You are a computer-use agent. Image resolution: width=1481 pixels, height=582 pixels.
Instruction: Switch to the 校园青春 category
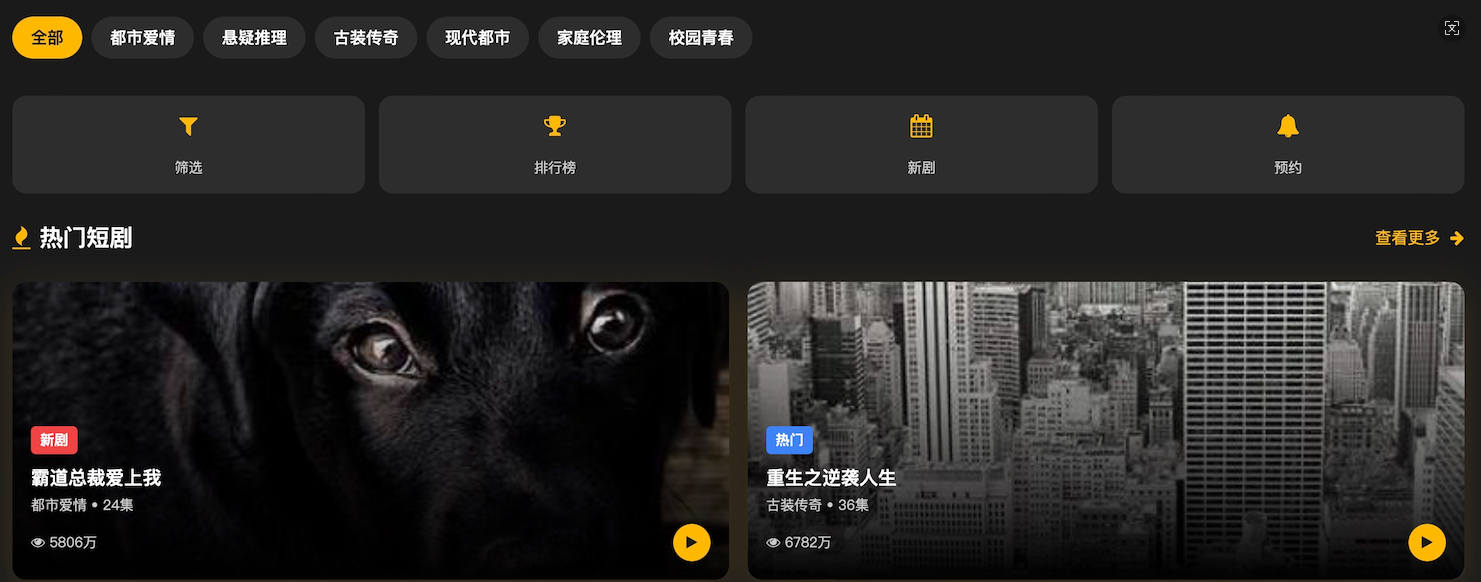tap(701, 38)
